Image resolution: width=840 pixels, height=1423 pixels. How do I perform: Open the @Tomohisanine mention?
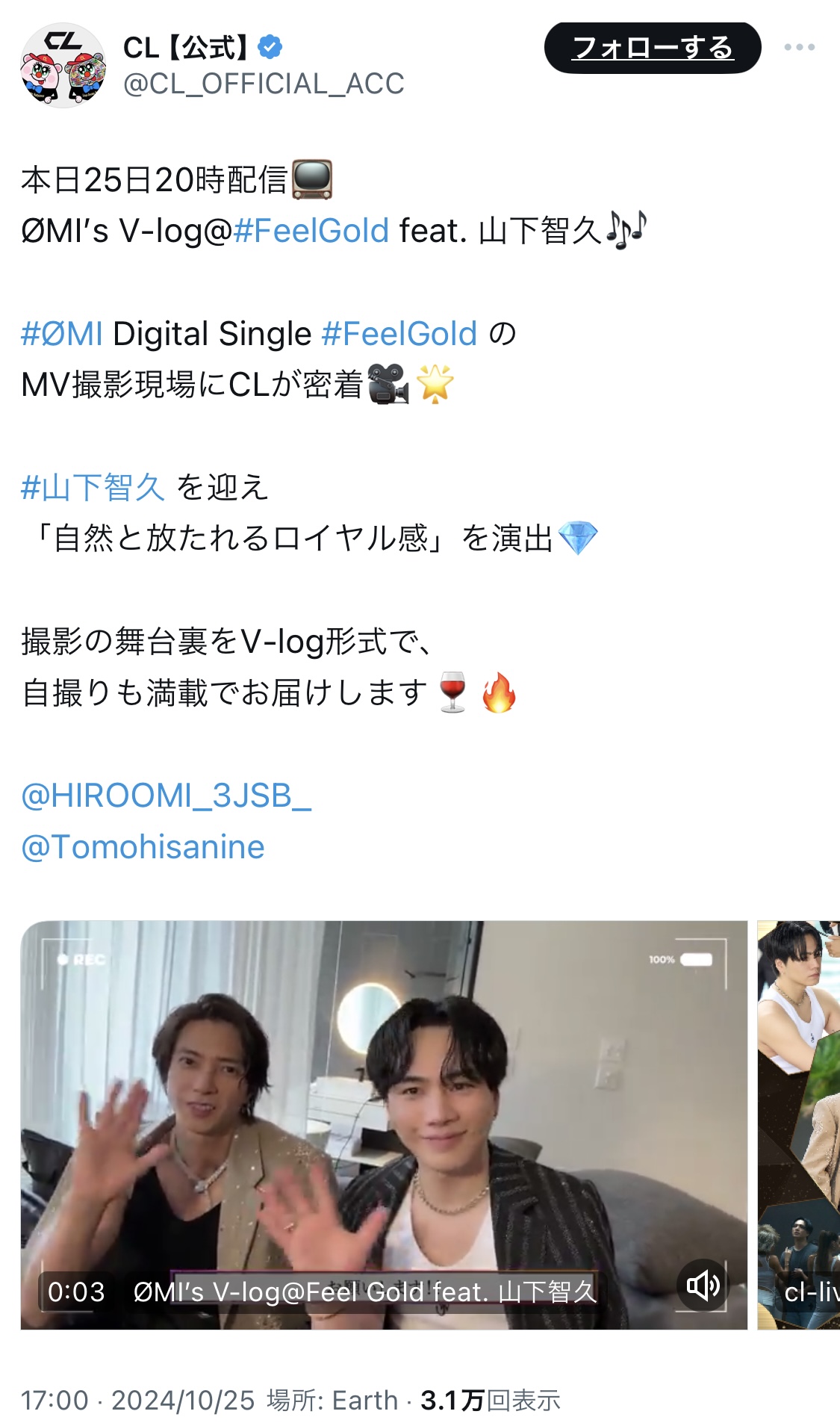[143, 847]
